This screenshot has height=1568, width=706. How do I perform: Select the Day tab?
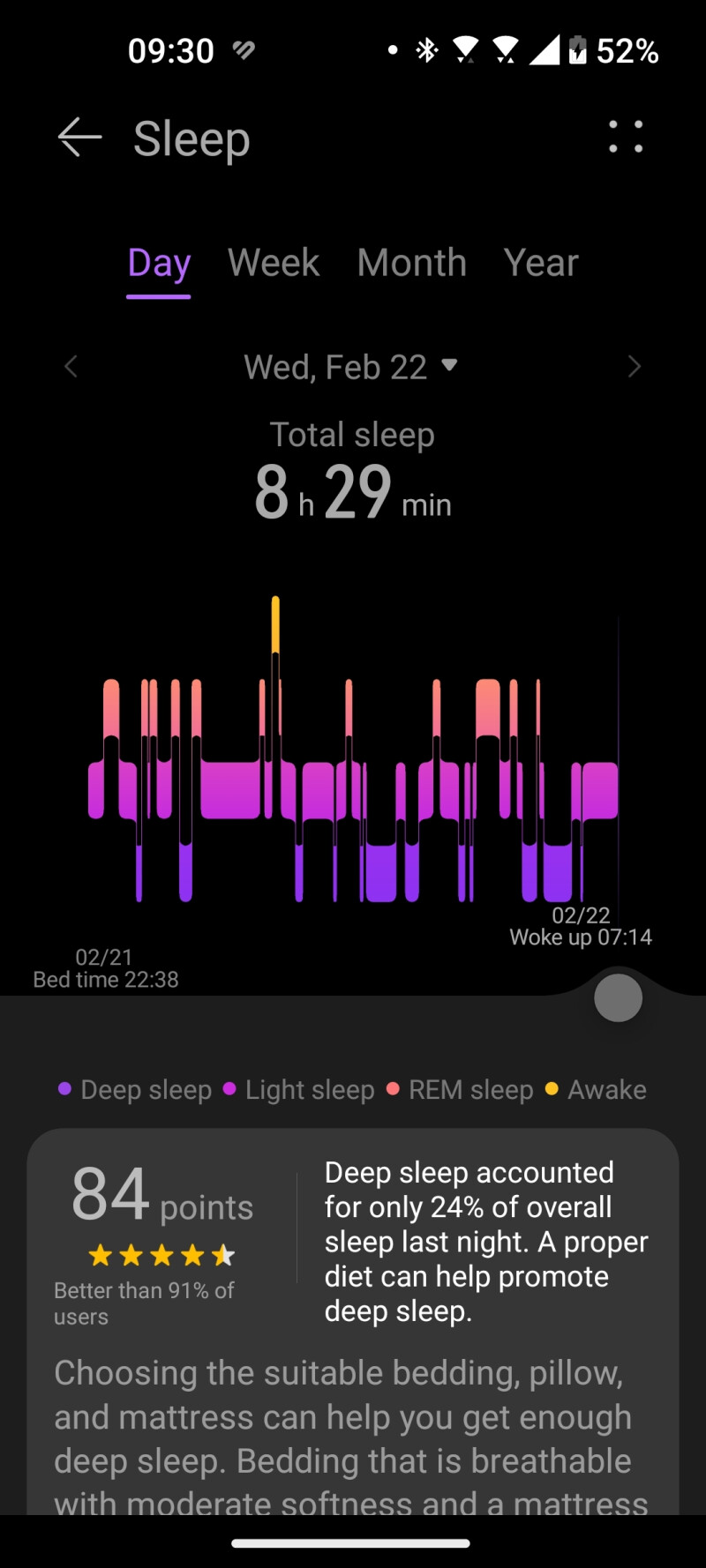[x=159, y=263]
